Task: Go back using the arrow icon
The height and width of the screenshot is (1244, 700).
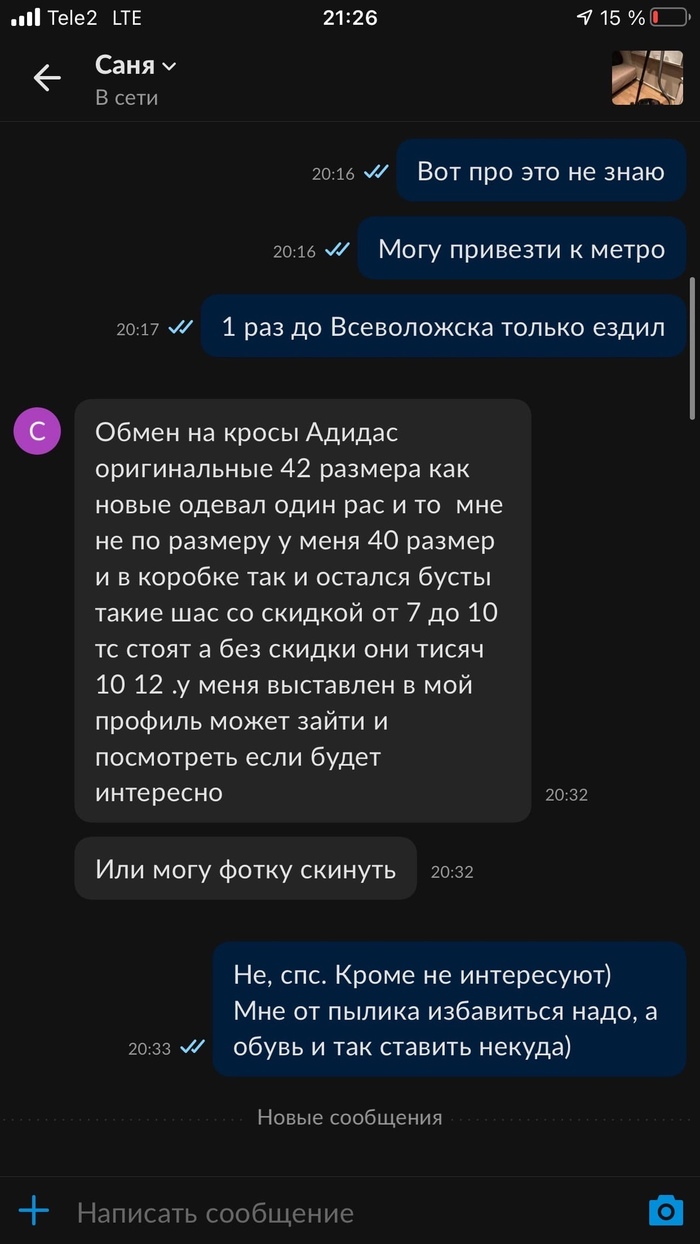Action: pos(46,78)
